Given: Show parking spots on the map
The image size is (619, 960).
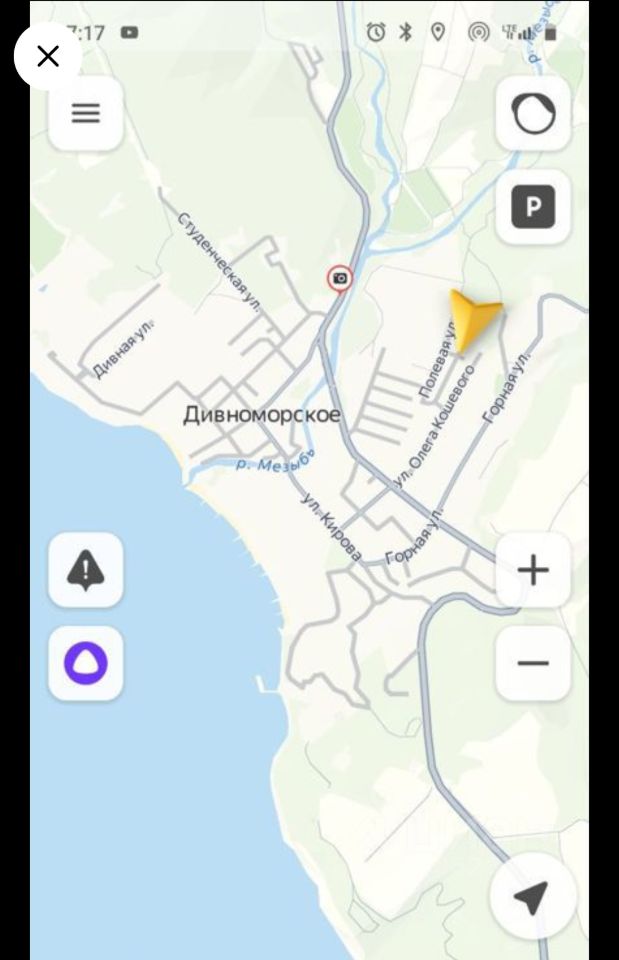Looking at the screenshot, I should coord(533,208).
